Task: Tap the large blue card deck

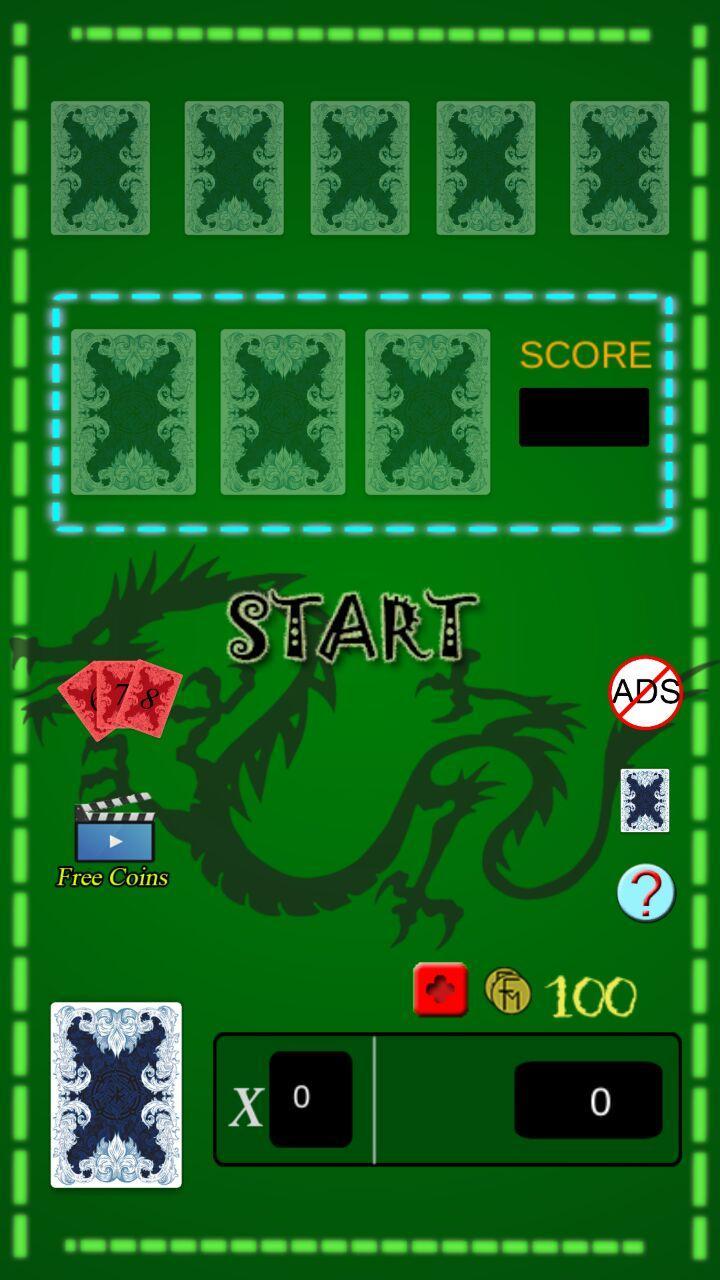Action: pos(116,1095)
